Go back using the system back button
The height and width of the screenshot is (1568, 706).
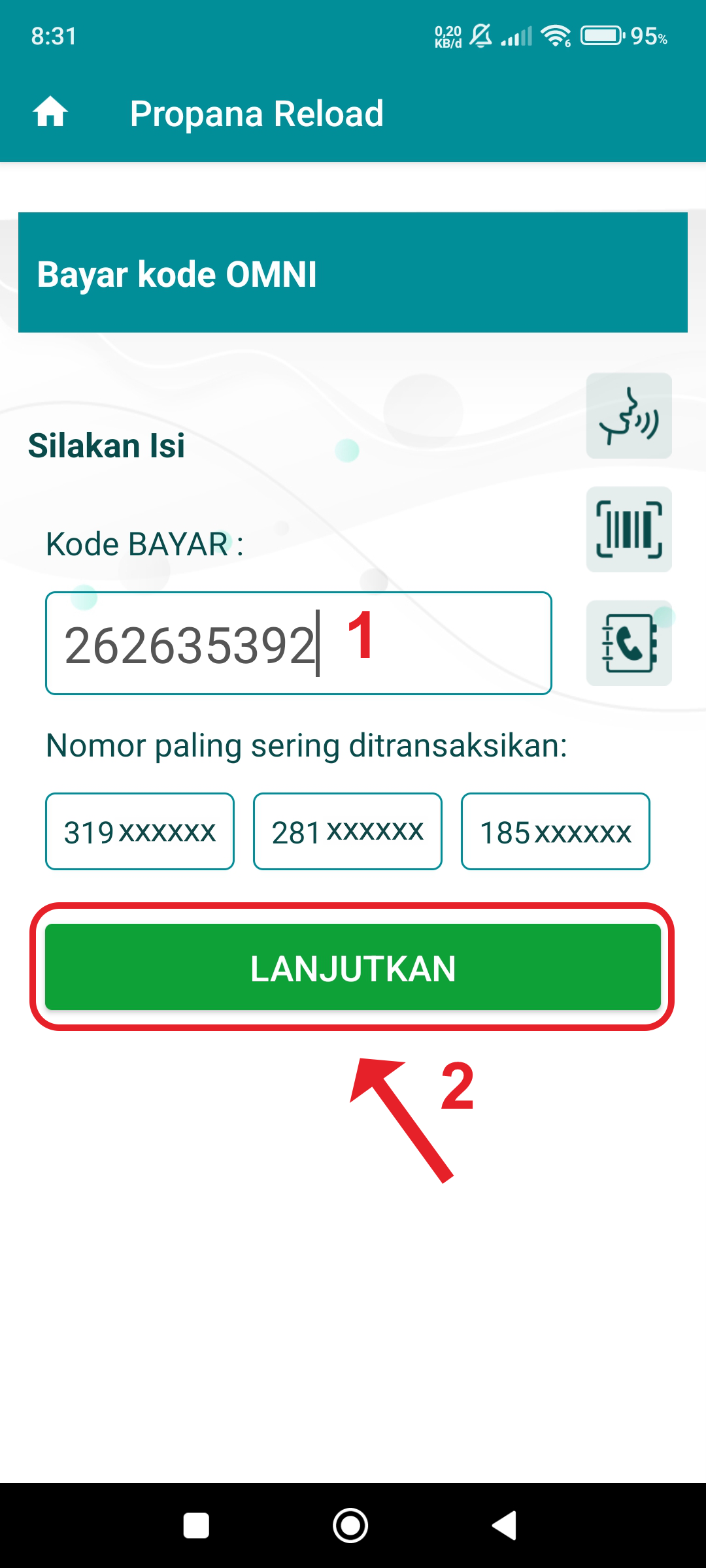click(505, 1526)
